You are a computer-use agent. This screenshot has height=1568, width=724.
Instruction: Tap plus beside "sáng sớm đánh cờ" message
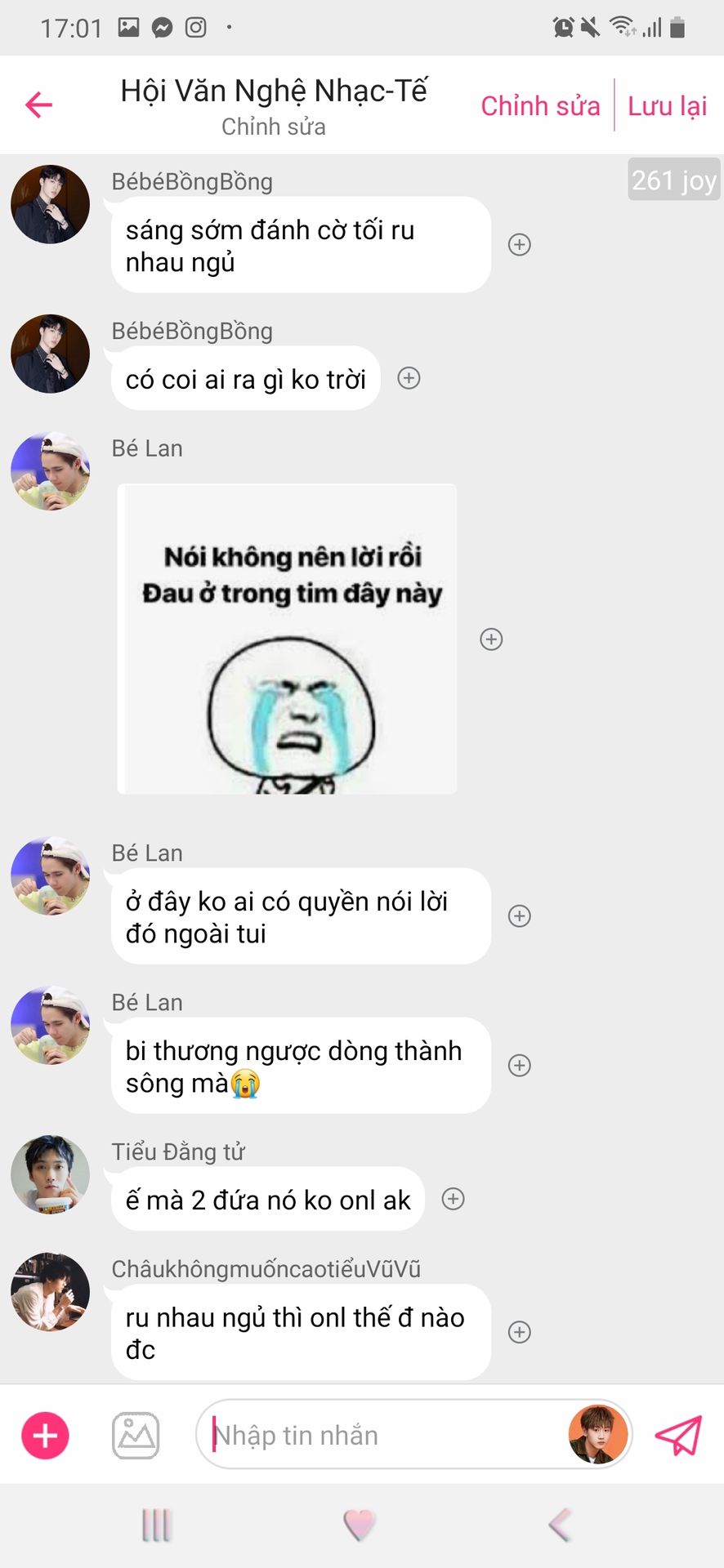pos(520,245)
